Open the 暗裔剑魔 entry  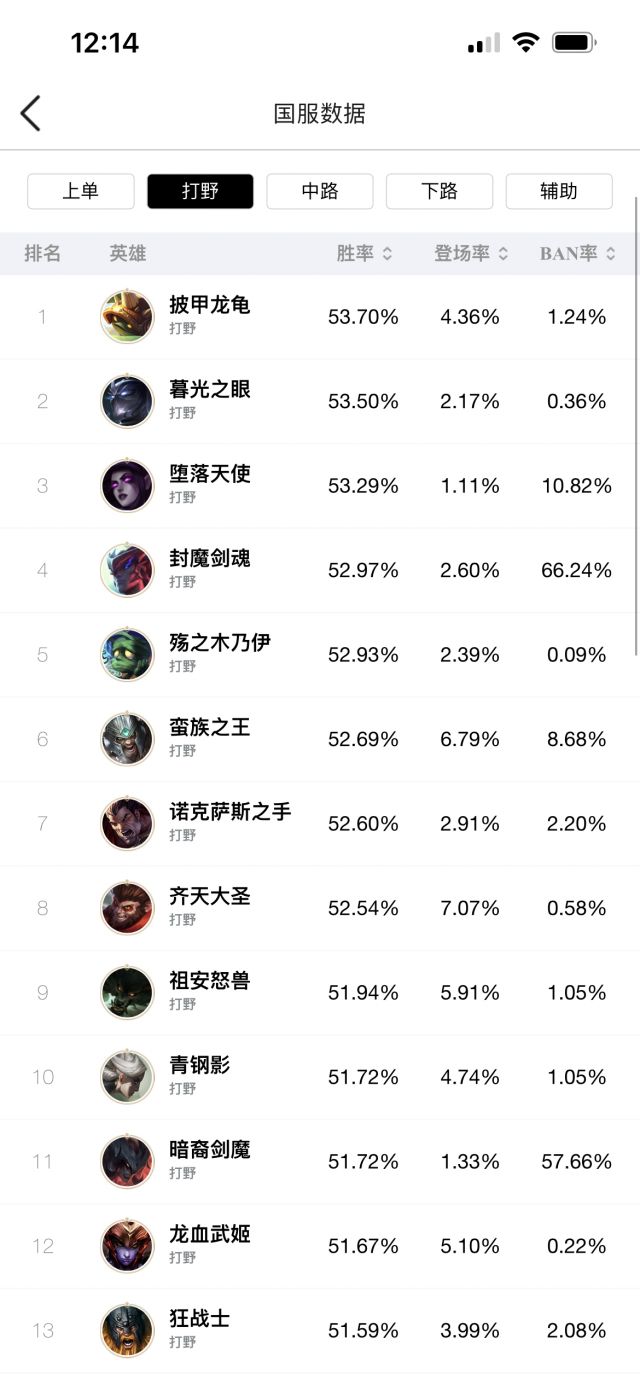[x=320, y=1162]
